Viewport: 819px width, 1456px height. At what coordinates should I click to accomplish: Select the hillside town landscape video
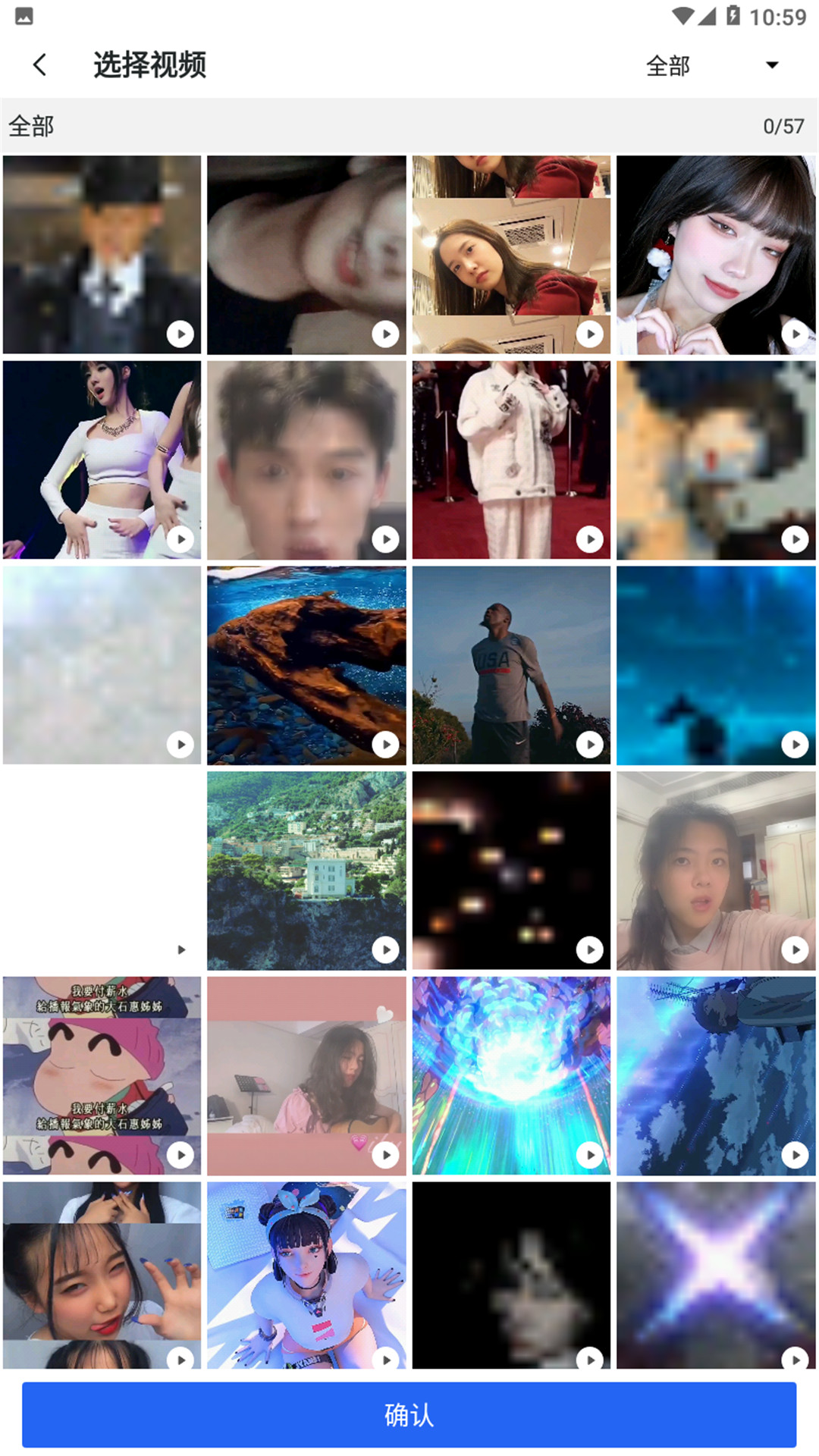[306, 871]
